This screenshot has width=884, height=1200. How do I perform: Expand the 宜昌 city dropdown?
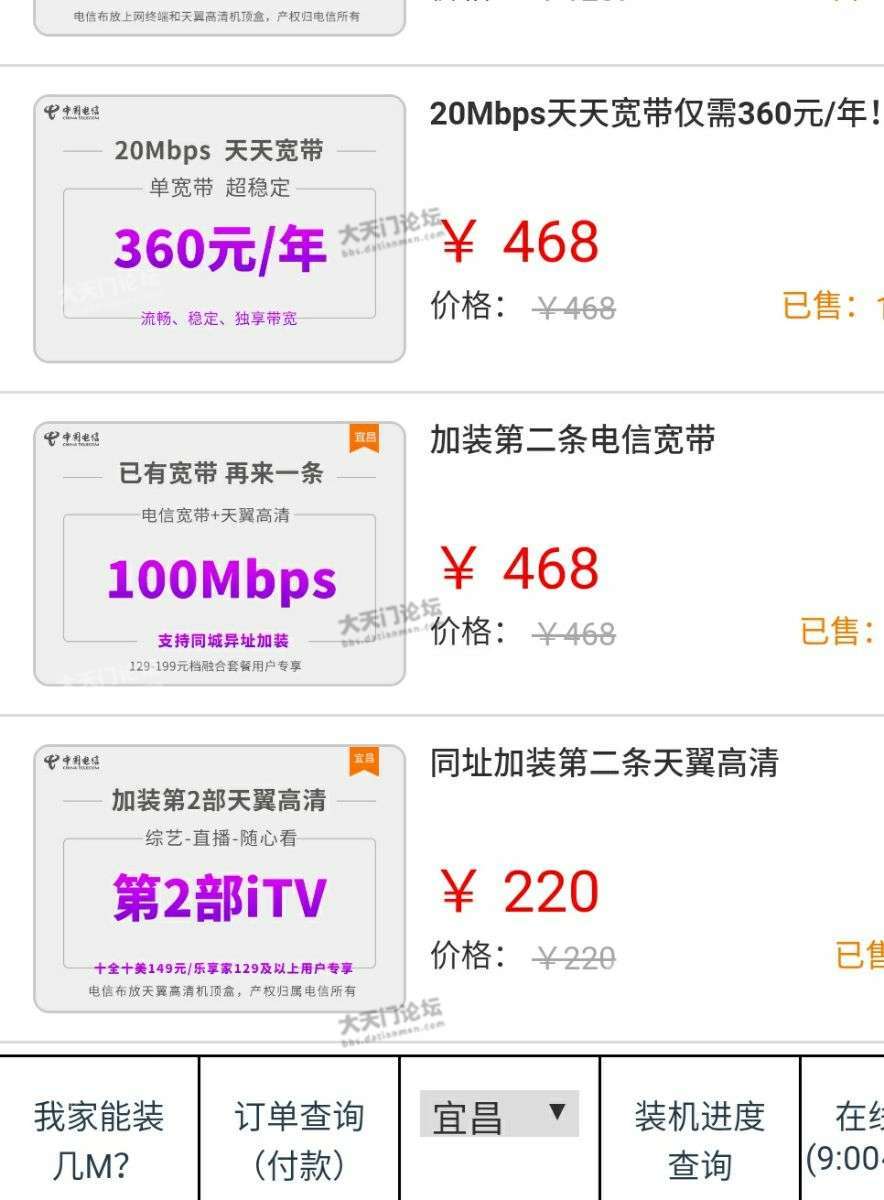pos(499,1115)
